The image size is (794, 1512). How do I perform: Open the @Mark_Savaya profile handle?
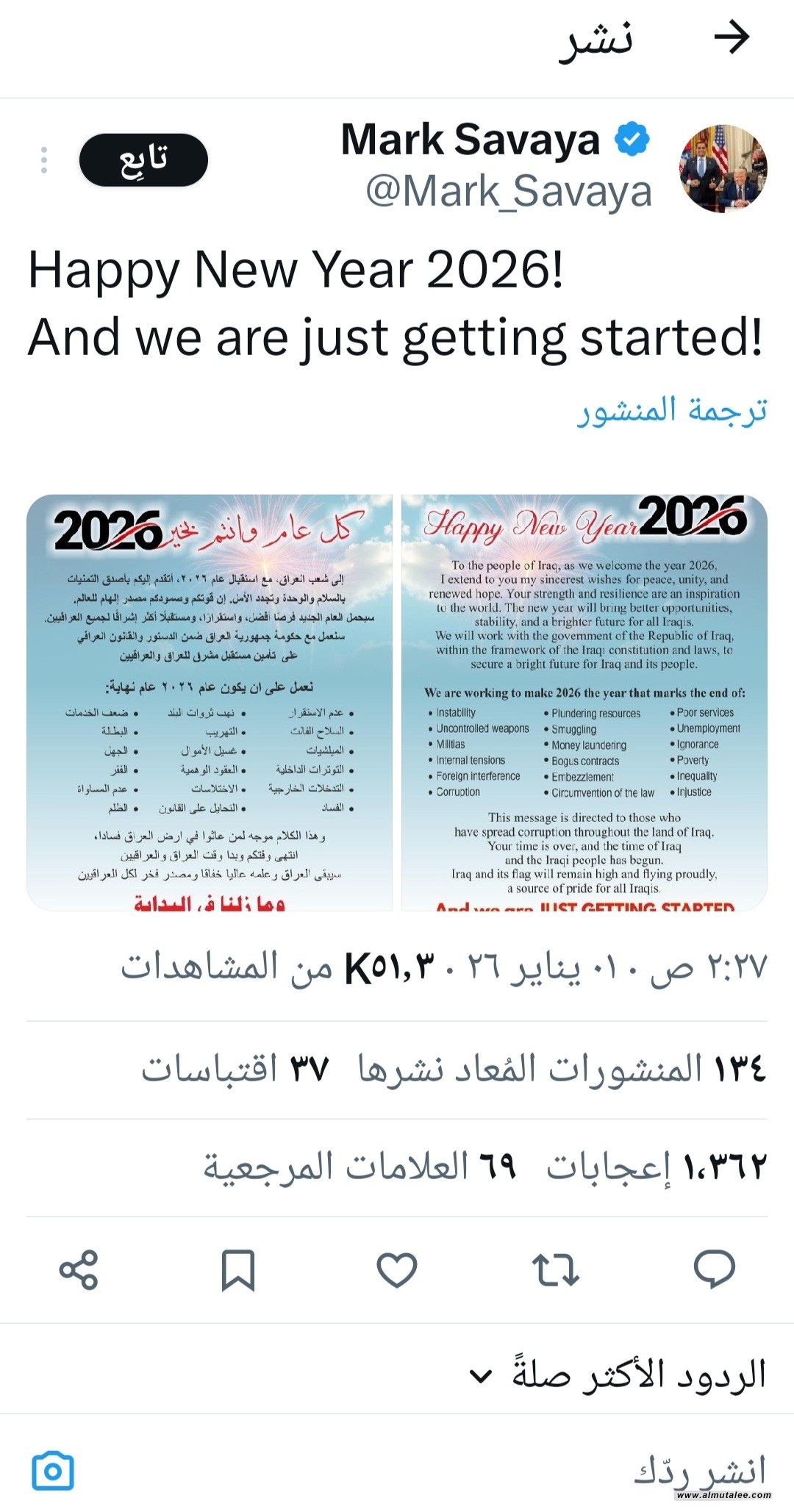(x=509, y=191)
